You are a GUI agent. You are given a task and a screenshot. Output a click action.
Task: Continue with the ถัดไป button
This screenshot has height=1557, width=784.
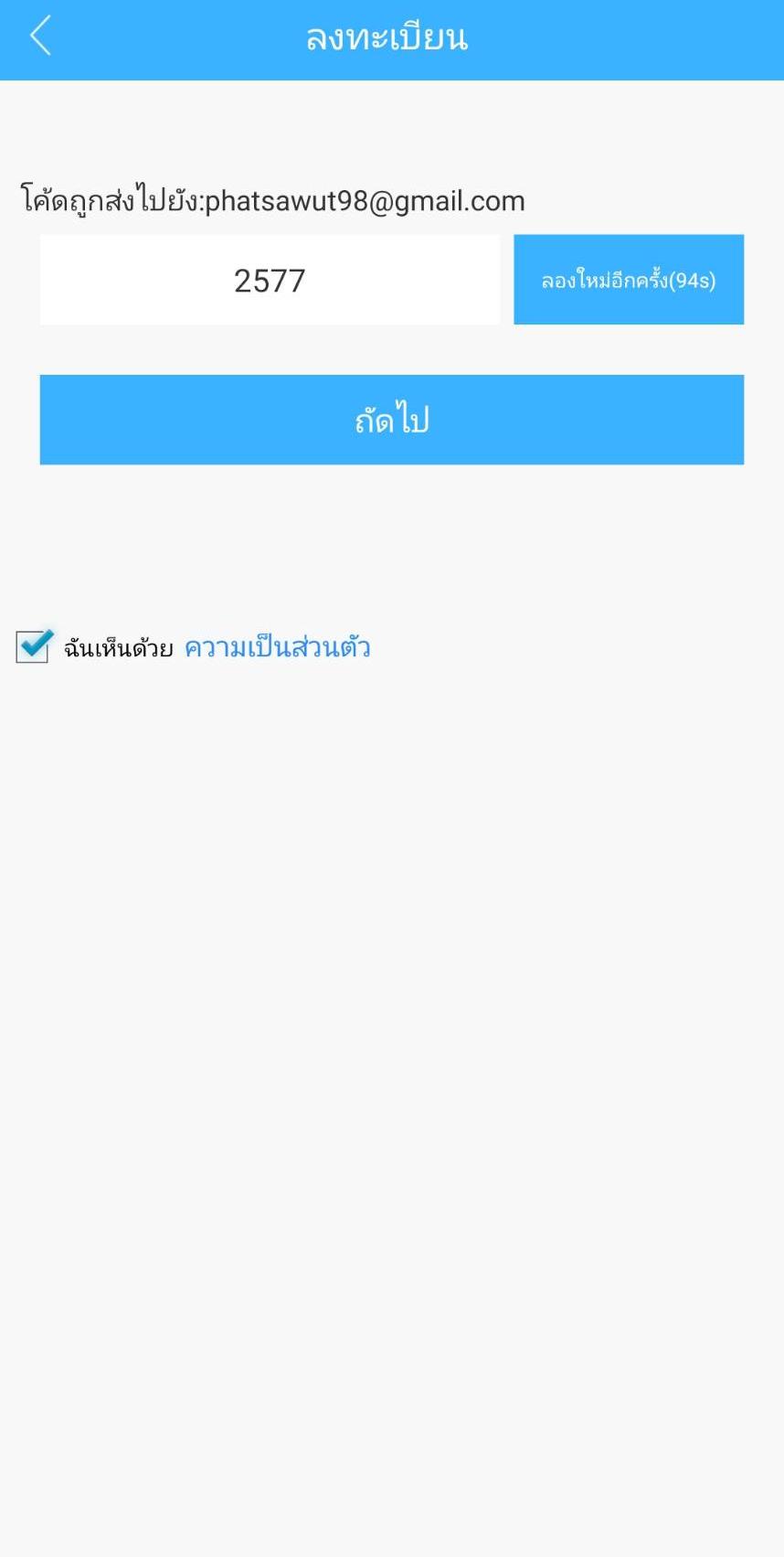click(x=391, y=420)
